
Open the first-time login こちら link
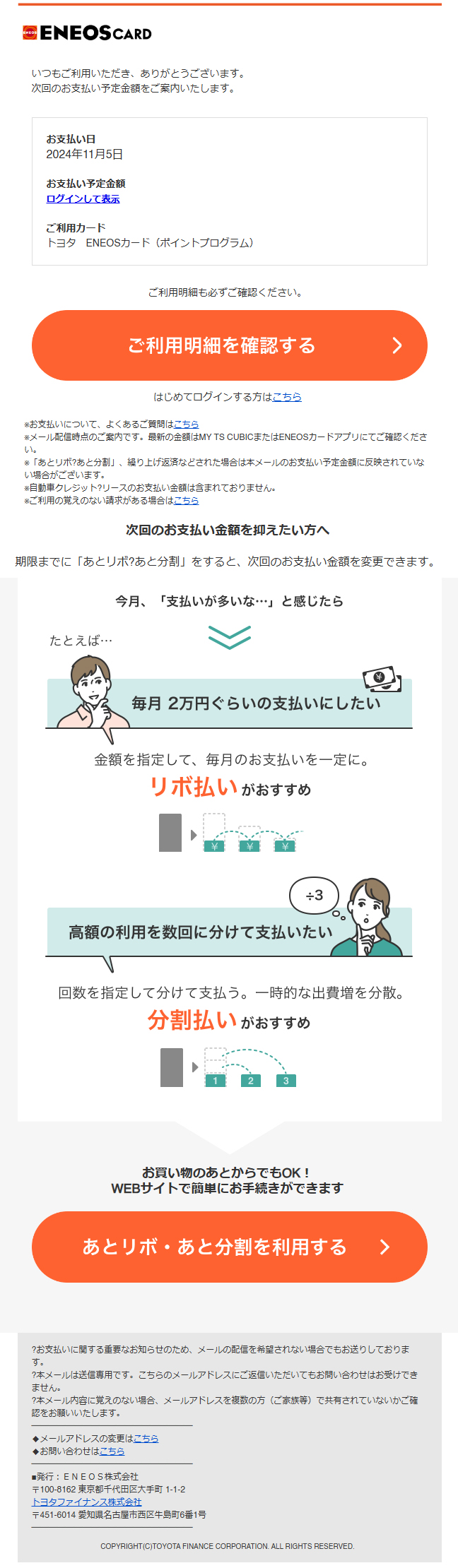pos(287,397)
